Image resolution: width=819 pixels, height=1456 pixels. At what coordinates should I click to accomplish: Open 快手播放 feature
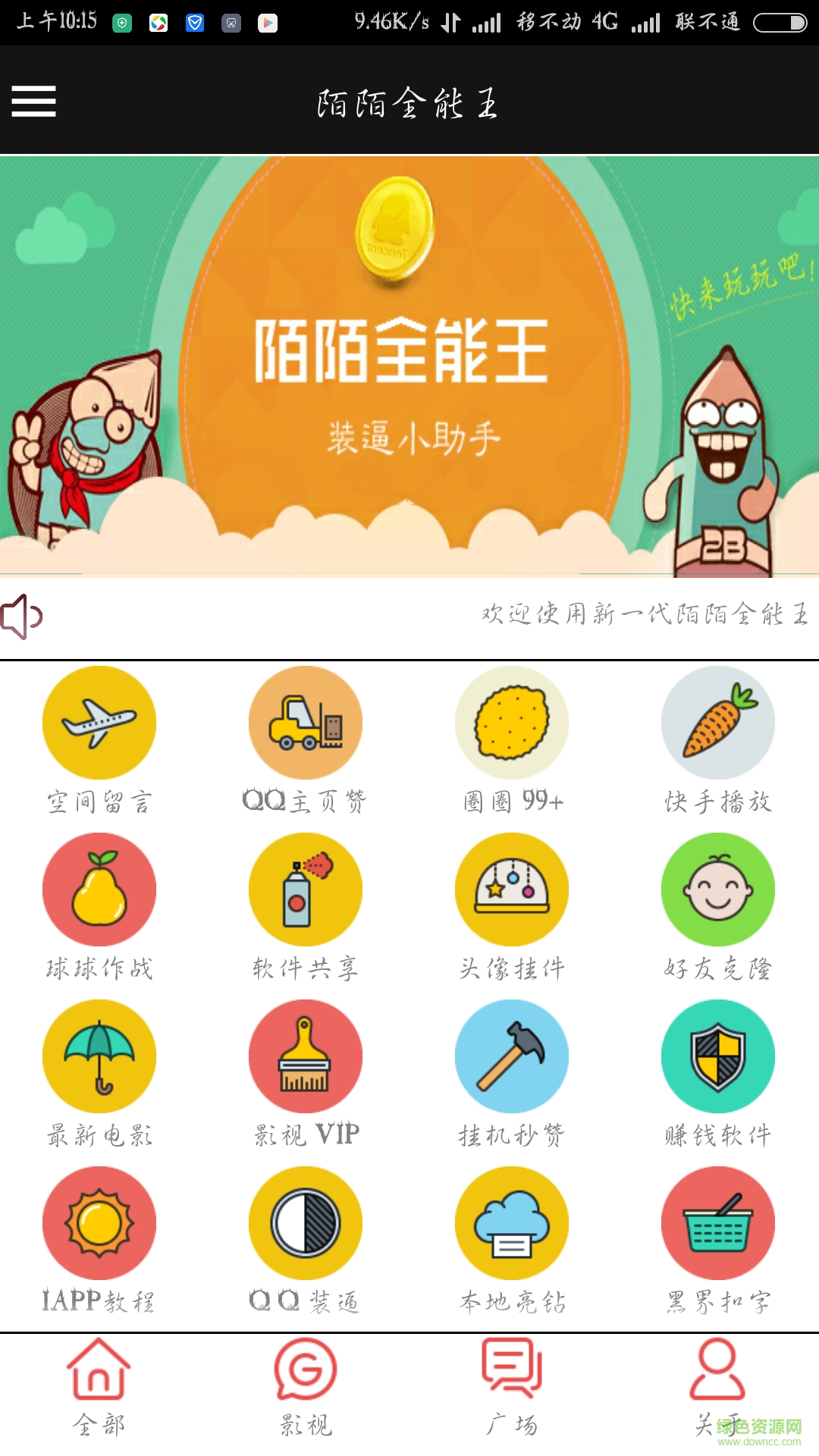(718, 723)
